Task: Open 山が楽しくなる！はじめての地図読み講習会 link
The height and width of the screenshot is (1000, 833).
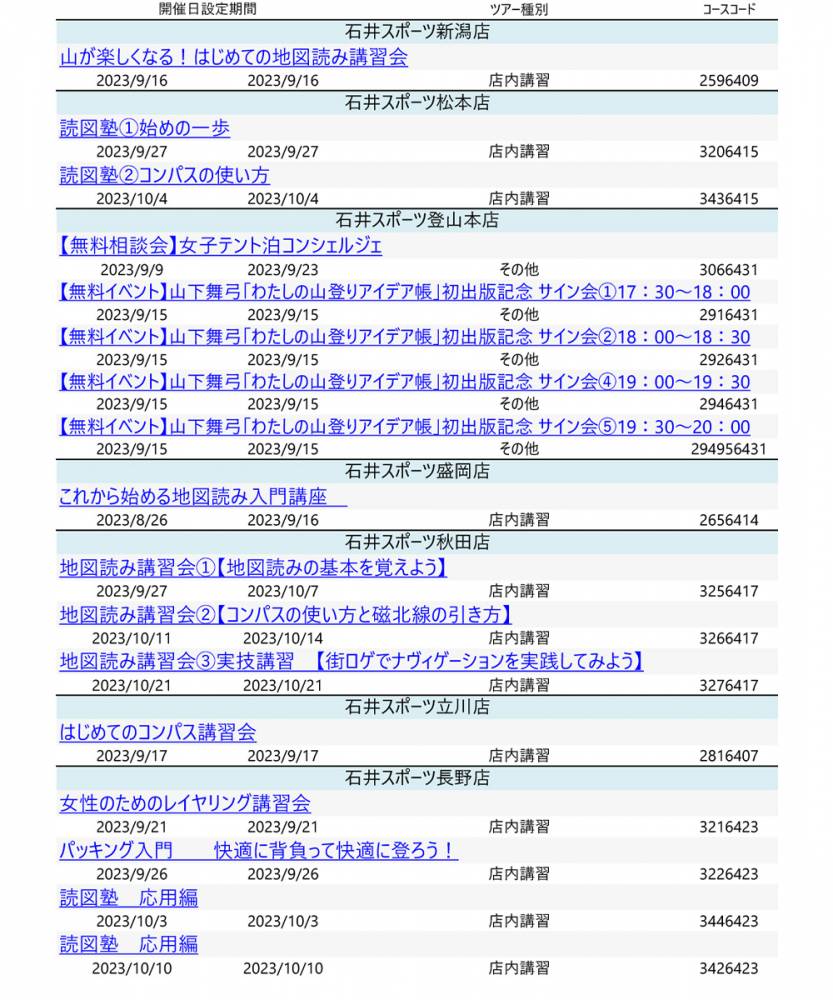Action: pyautogui.click(x=233, y=58)
